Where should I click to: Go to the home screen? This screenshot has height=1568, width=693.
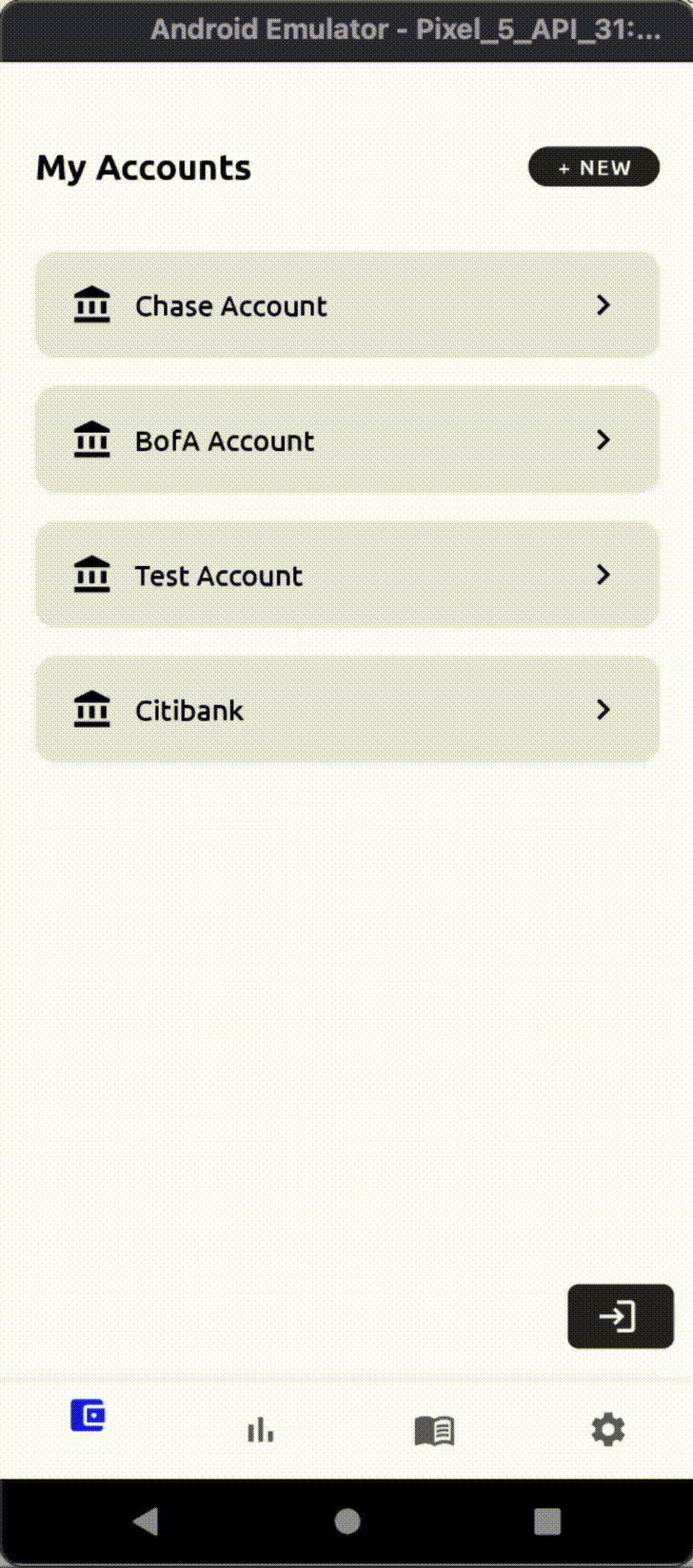point(347,1521)
